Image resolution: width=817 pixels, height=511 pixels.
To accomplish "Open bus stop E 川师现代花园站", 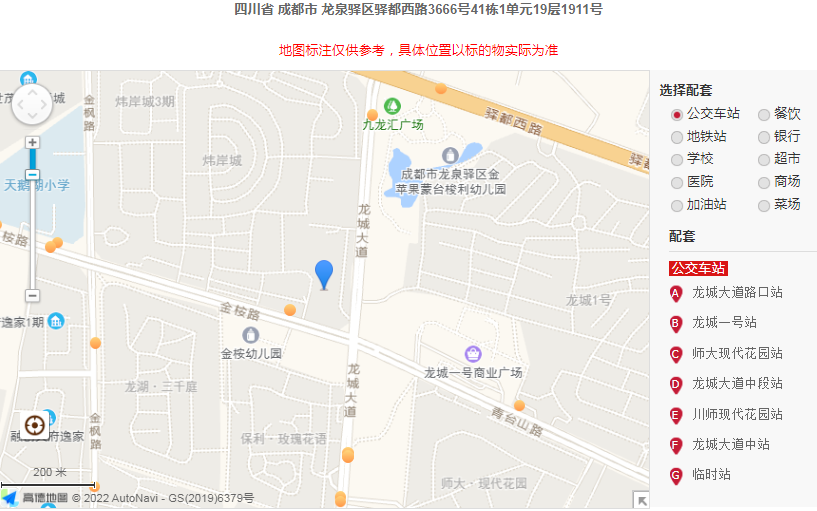I will pos(737,414).
